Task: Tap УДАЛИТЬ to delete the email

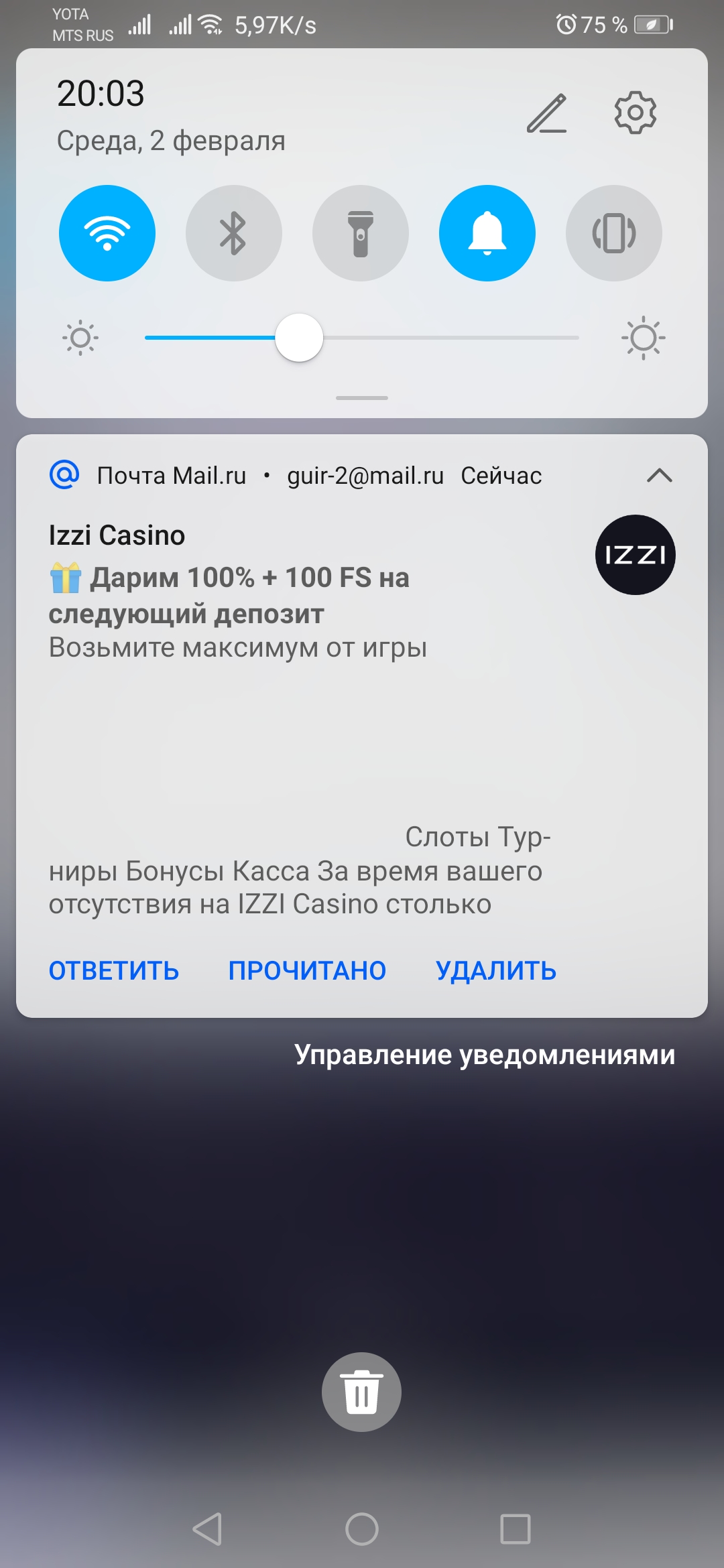Action: coord(496,970)
